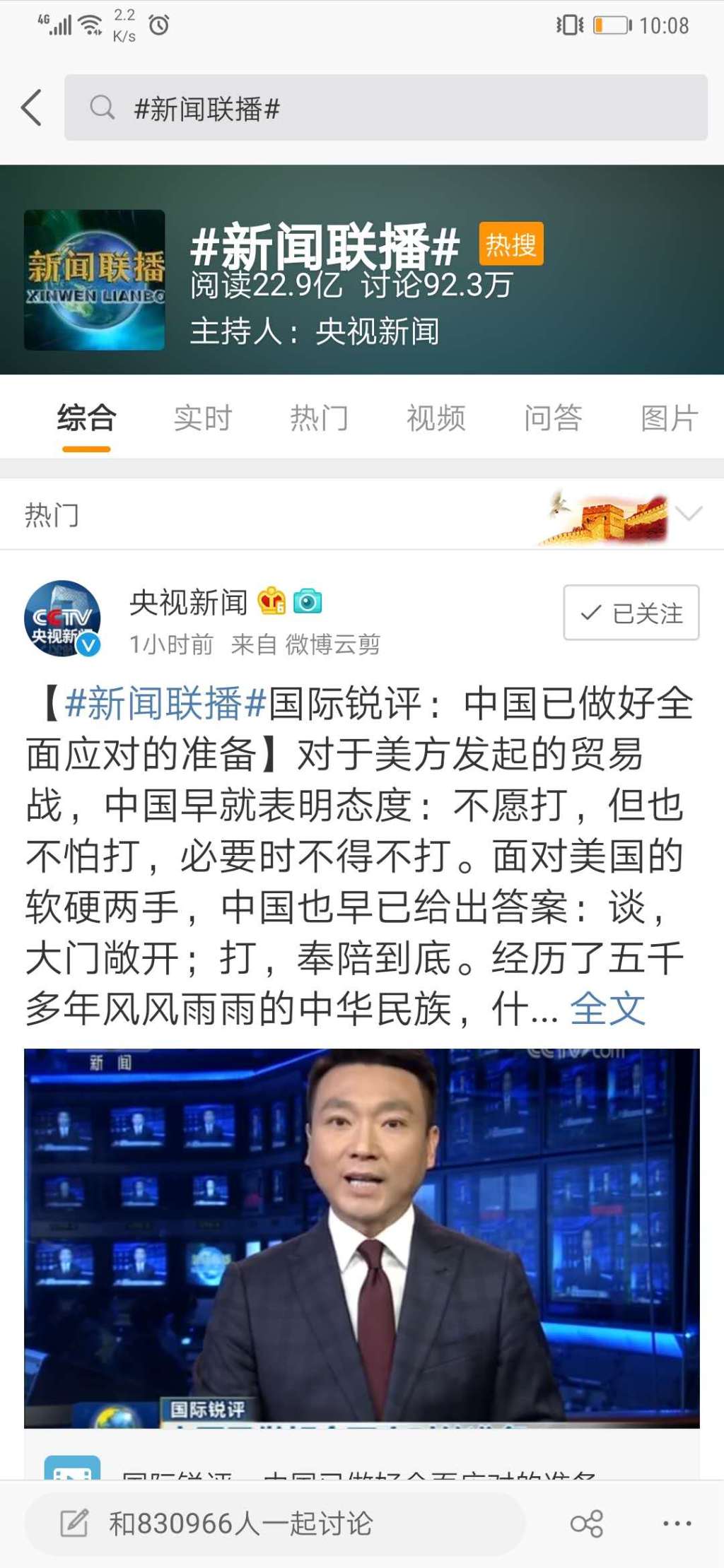Screen dimensions: 724x1568
Task: Play the 国际锐评 news video
Action: [361, 1237]
